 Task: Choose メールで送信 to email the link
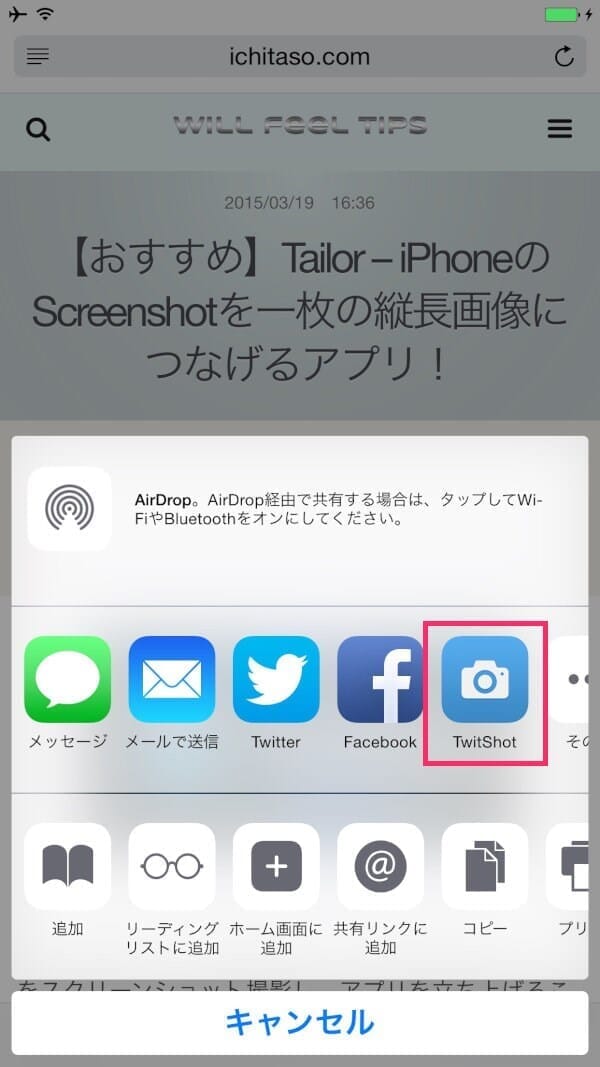click(x=172, y=680)
